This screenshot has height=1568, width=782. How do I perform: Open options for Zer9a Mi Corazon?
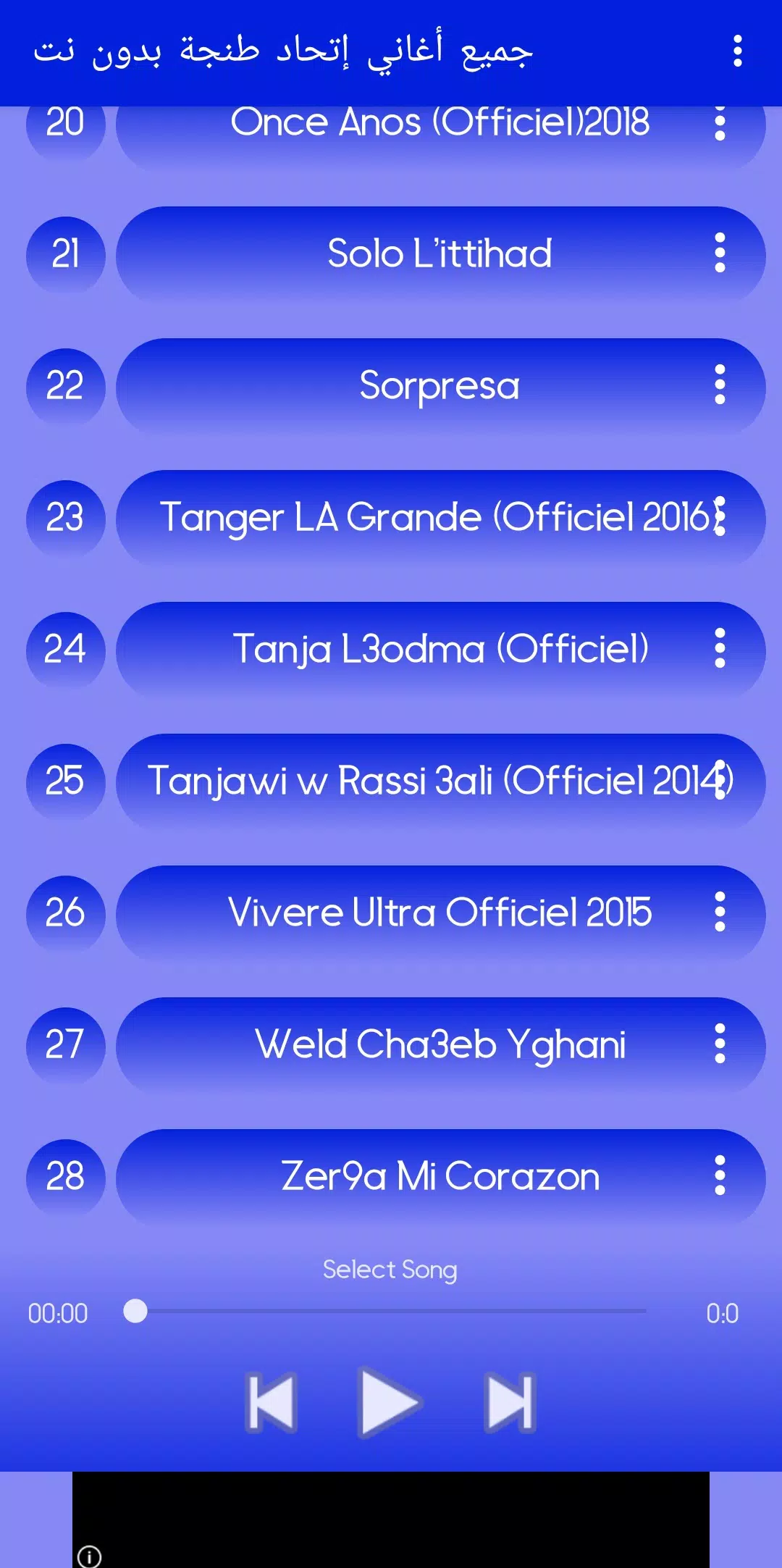click(720, 1175)
